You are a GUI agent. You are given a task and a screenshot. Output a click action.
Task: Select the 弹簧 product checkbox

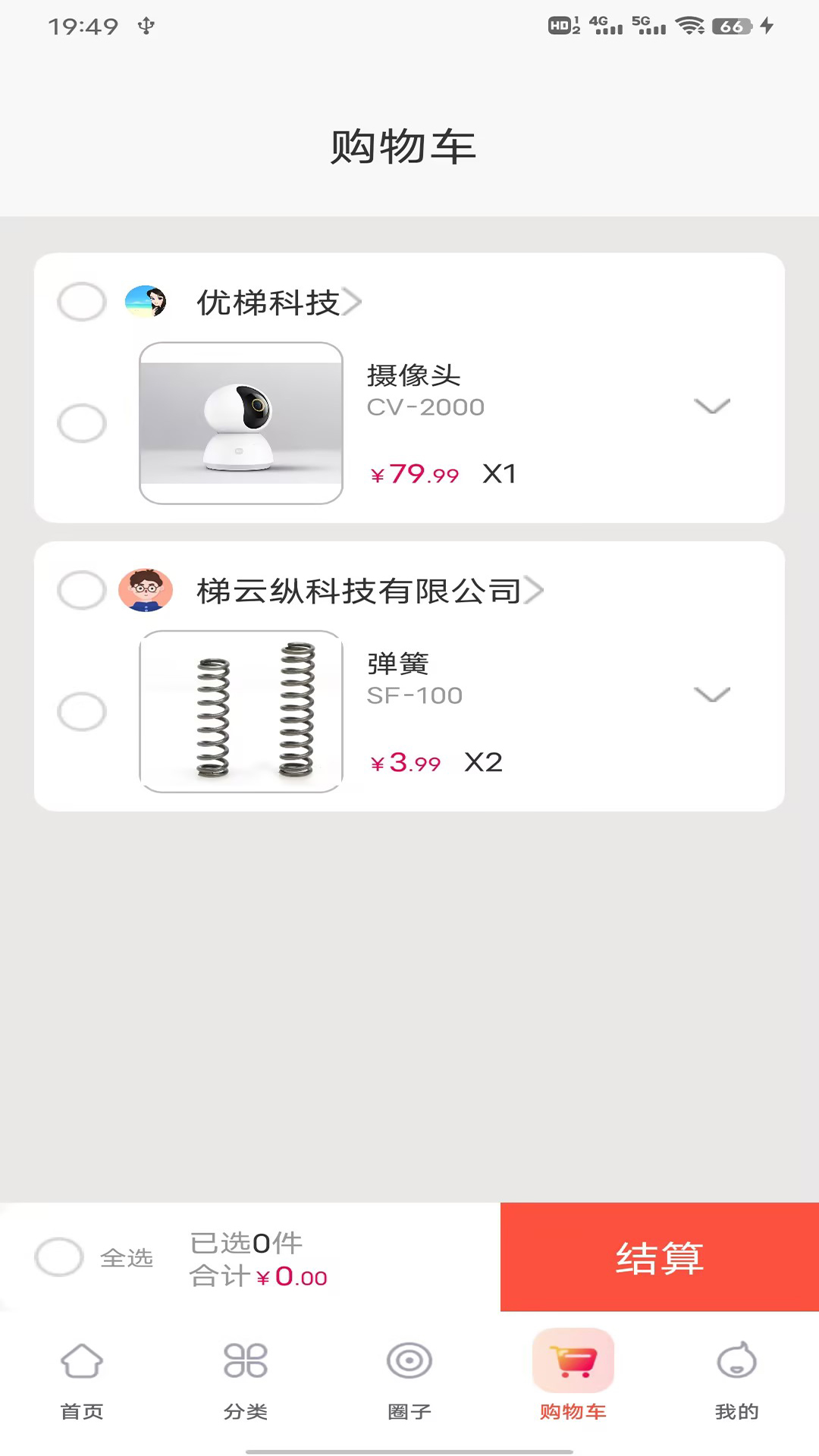click(x=82, y=711)
